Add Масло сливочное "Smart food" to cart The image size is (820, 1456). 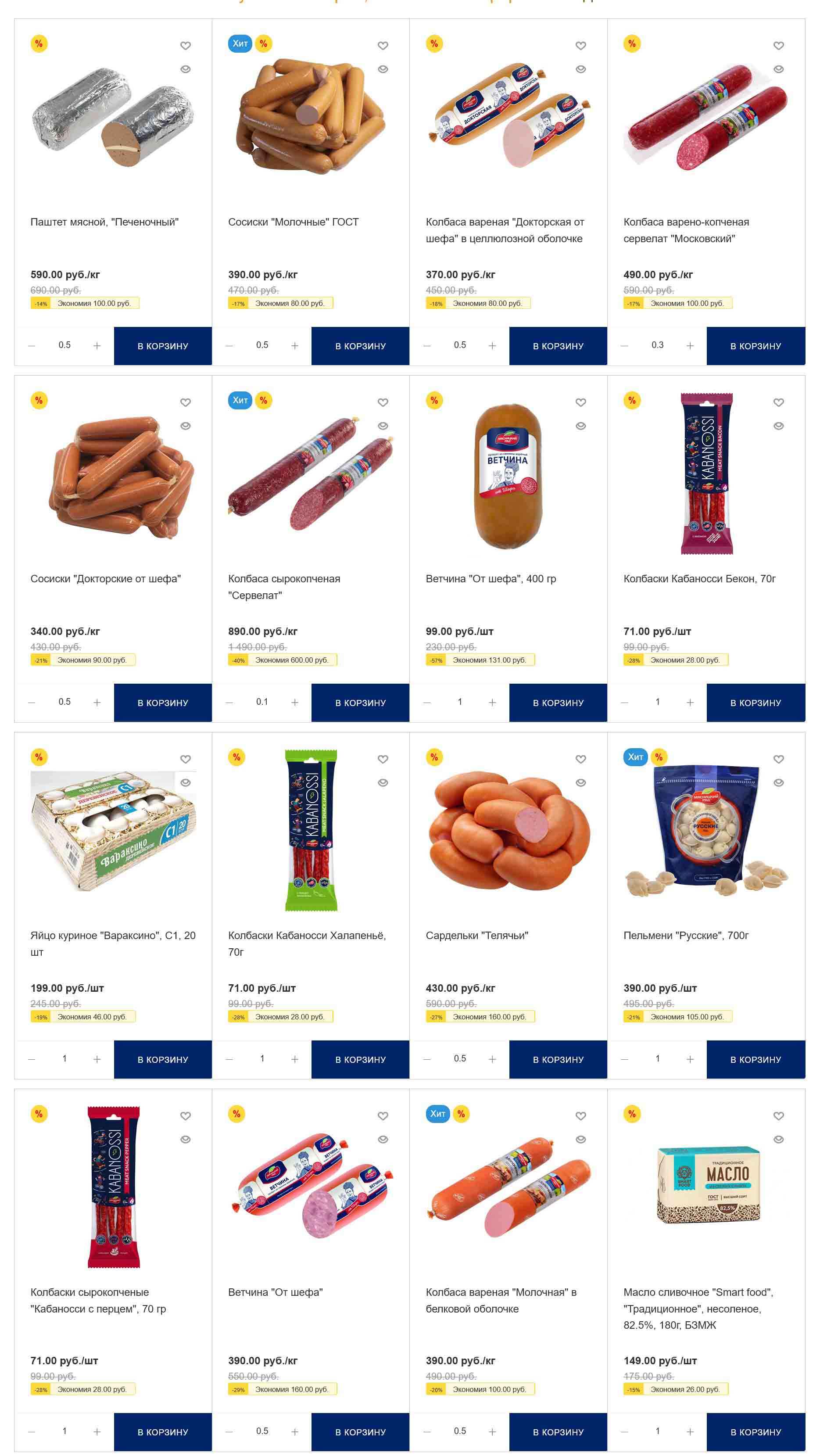(755, 1432)
